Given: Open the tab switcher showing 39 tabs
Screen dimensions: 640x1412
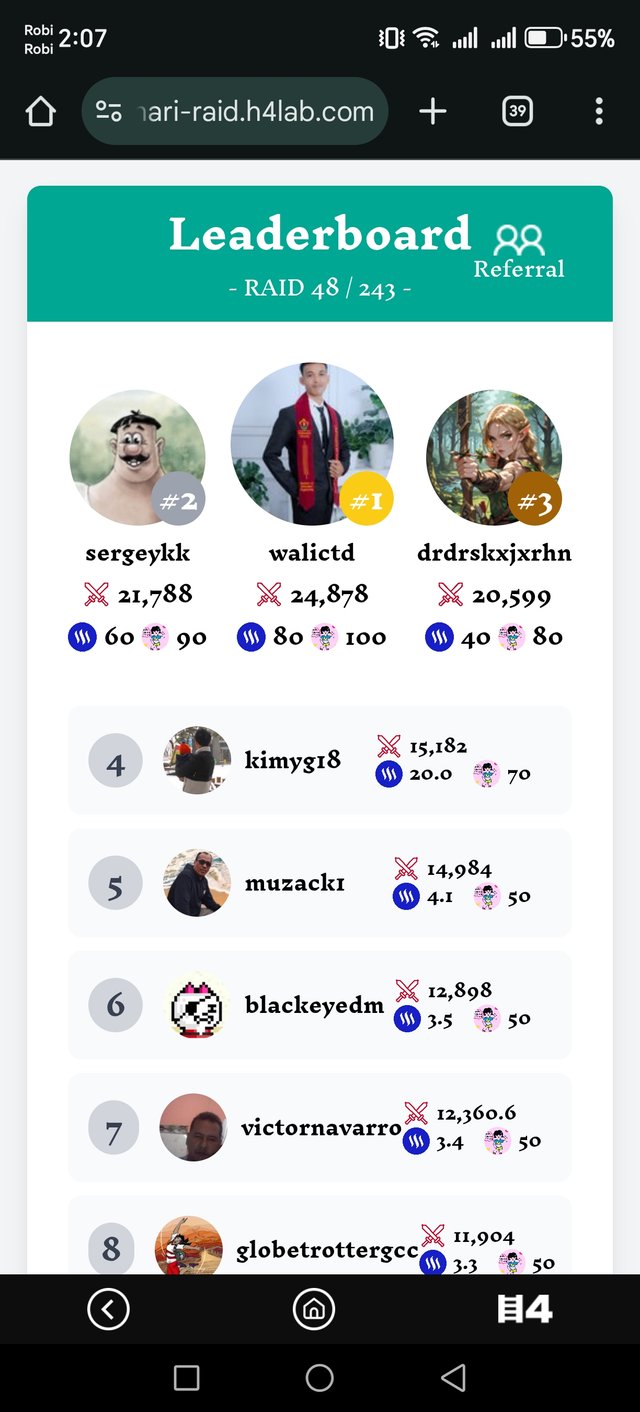Looking at the screenshot, I should coord(517,112).
